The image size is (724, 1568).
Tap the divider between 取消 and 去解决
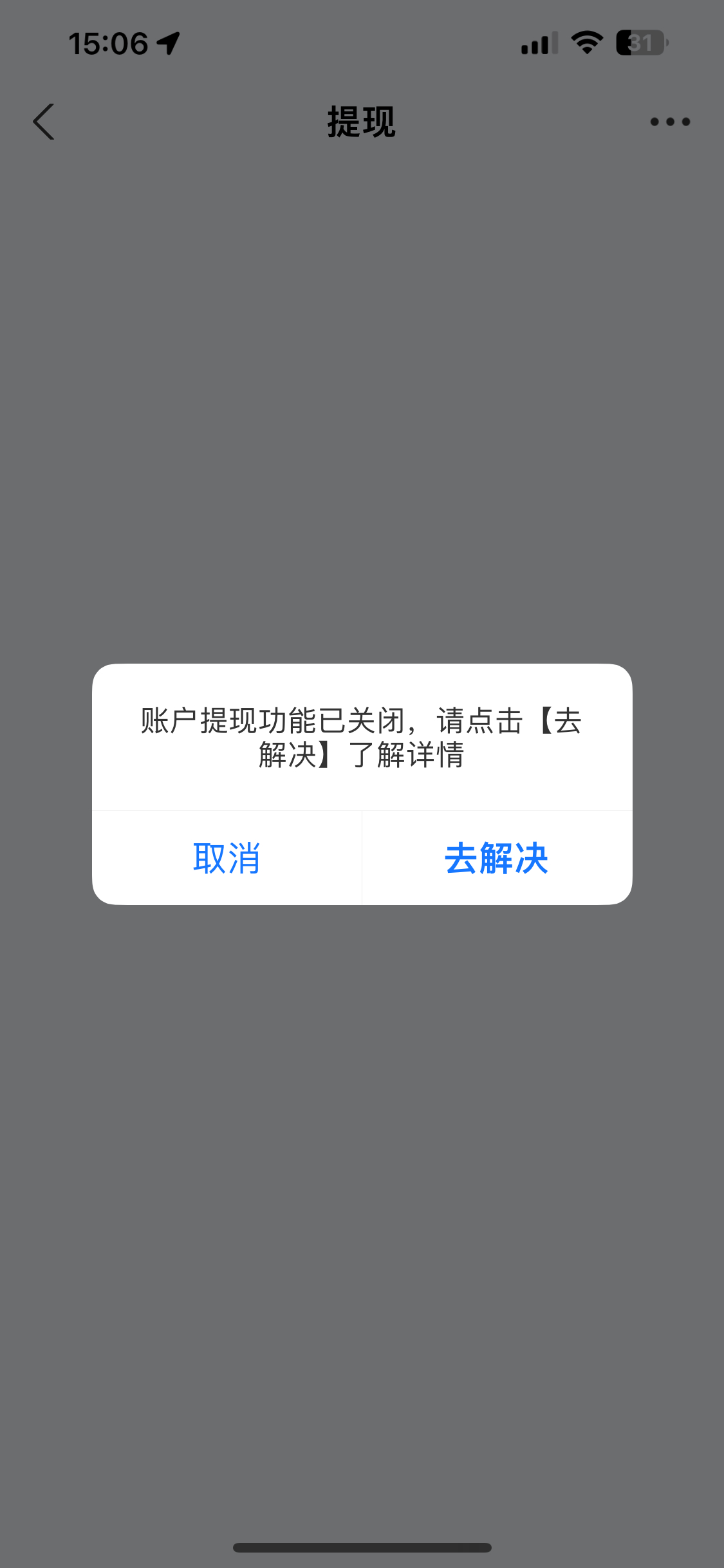(362, 859)
